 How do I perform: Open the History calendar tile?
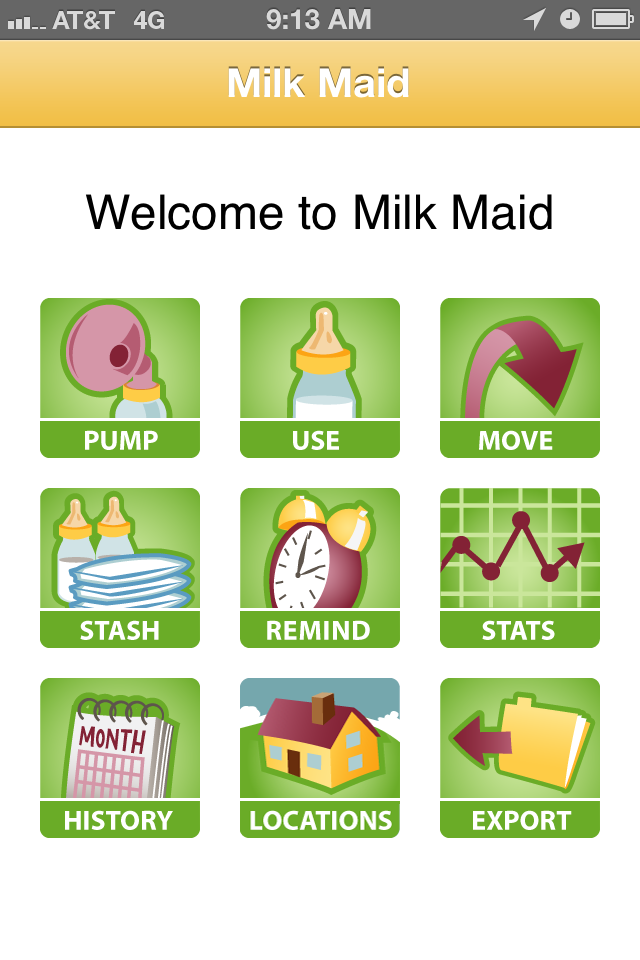(120, 757)
